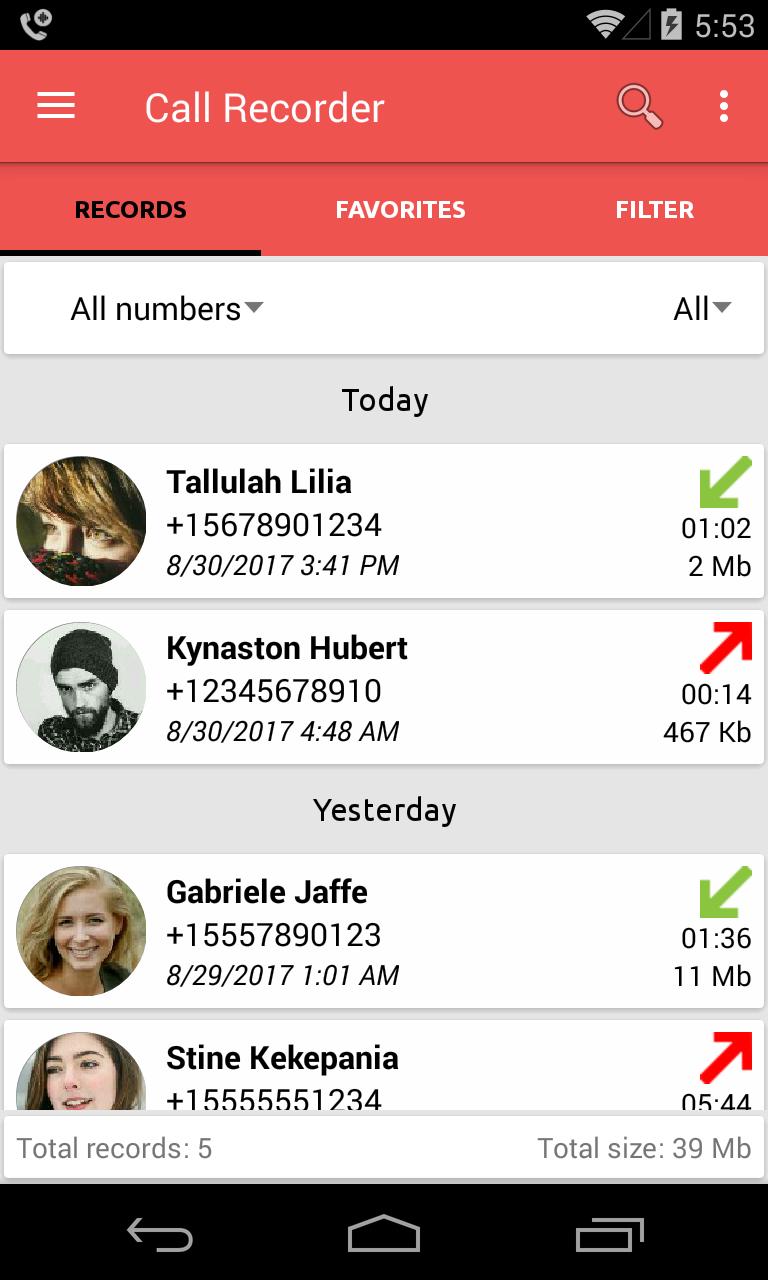Image resolution: width=768 pixels, height=1280 pixels.
Task: Switch to the Filter tab
Action: click(654, 210)
